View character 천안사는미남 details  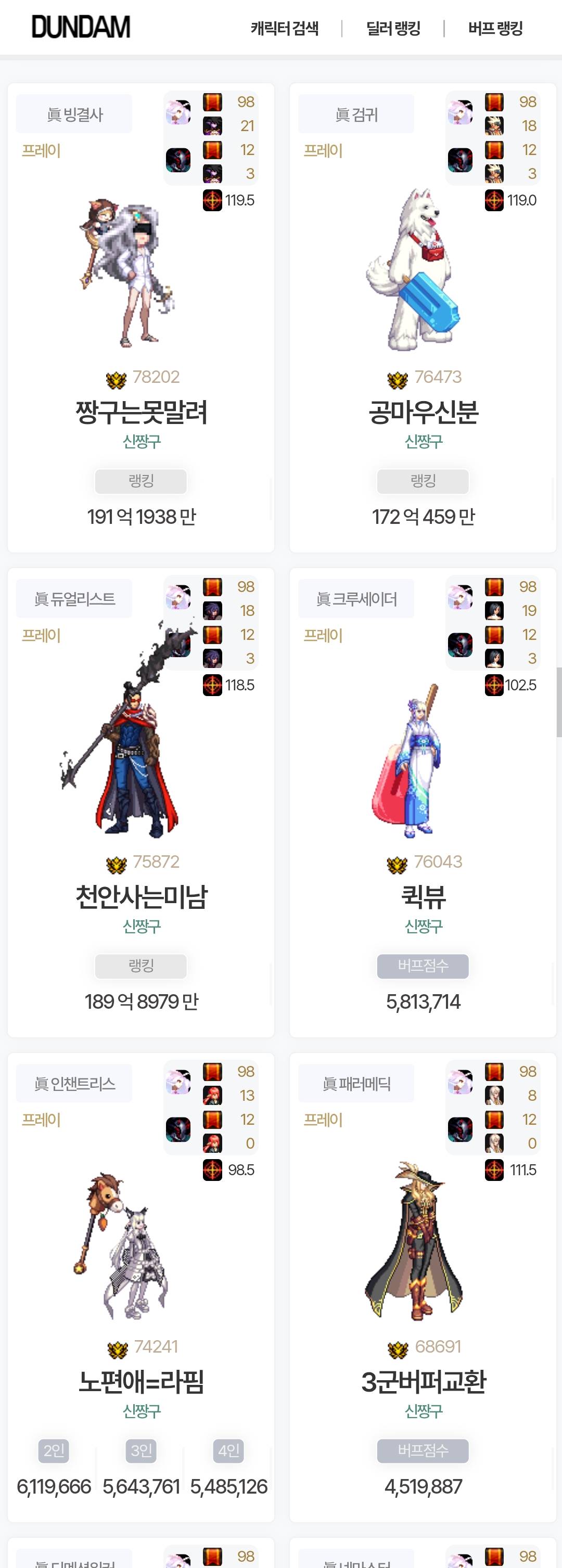(x=141, y=897)
